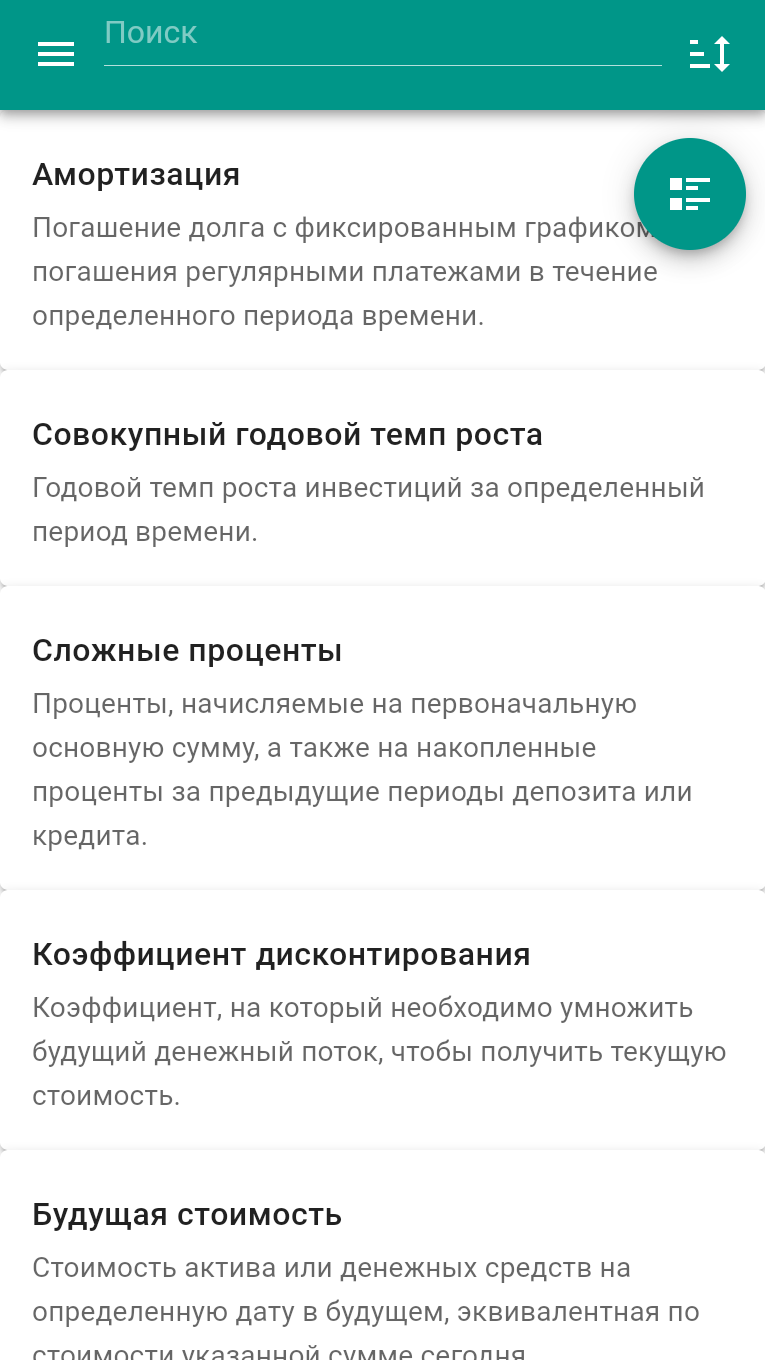Open Совокупный годовой темп роста

(x=382, y=478)
